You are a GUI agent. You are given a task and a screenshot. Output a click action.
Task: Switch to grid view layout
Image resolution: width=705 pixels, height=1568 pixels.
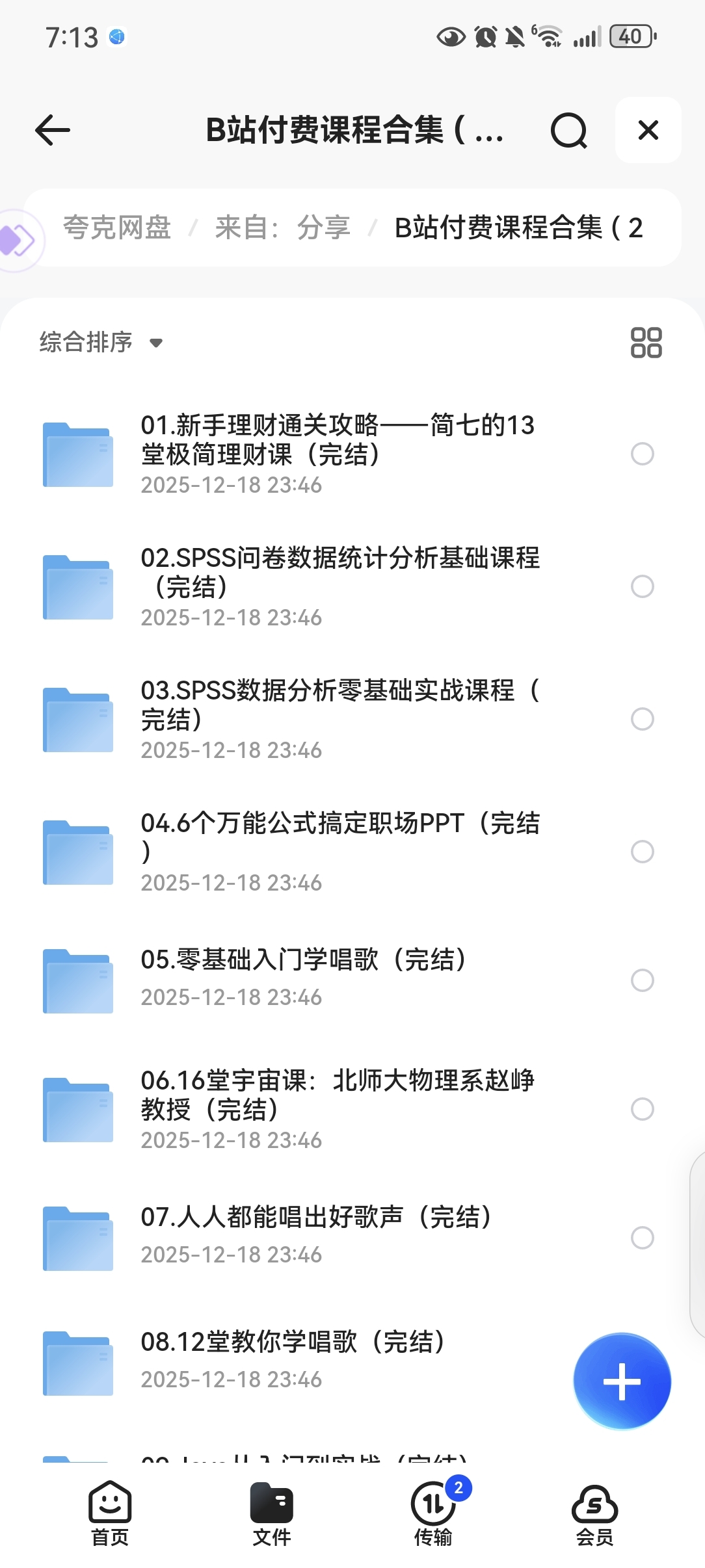coord(646,343)
